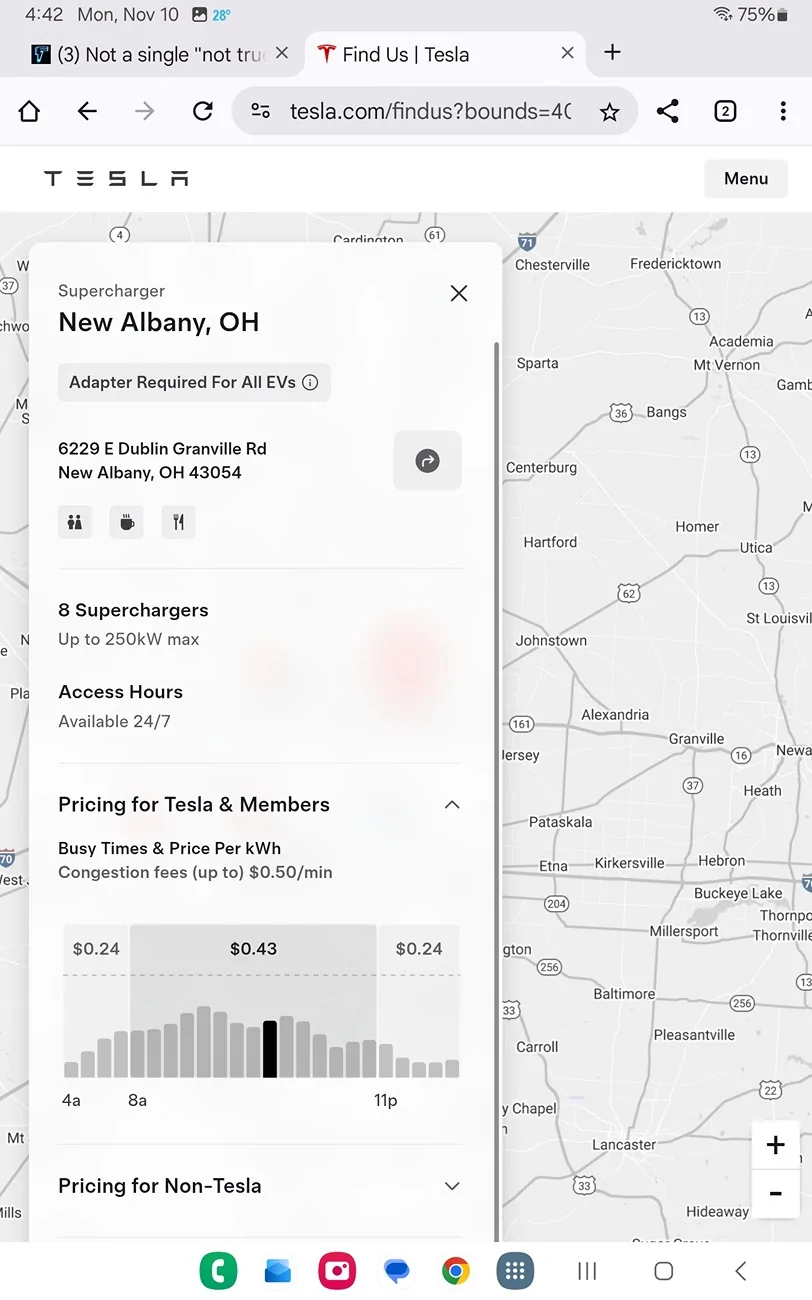Image resolution: width=812 pixels, height=1300 pixels.
Task: Bookmark this page with the star
Action: [x=609, y=112]
